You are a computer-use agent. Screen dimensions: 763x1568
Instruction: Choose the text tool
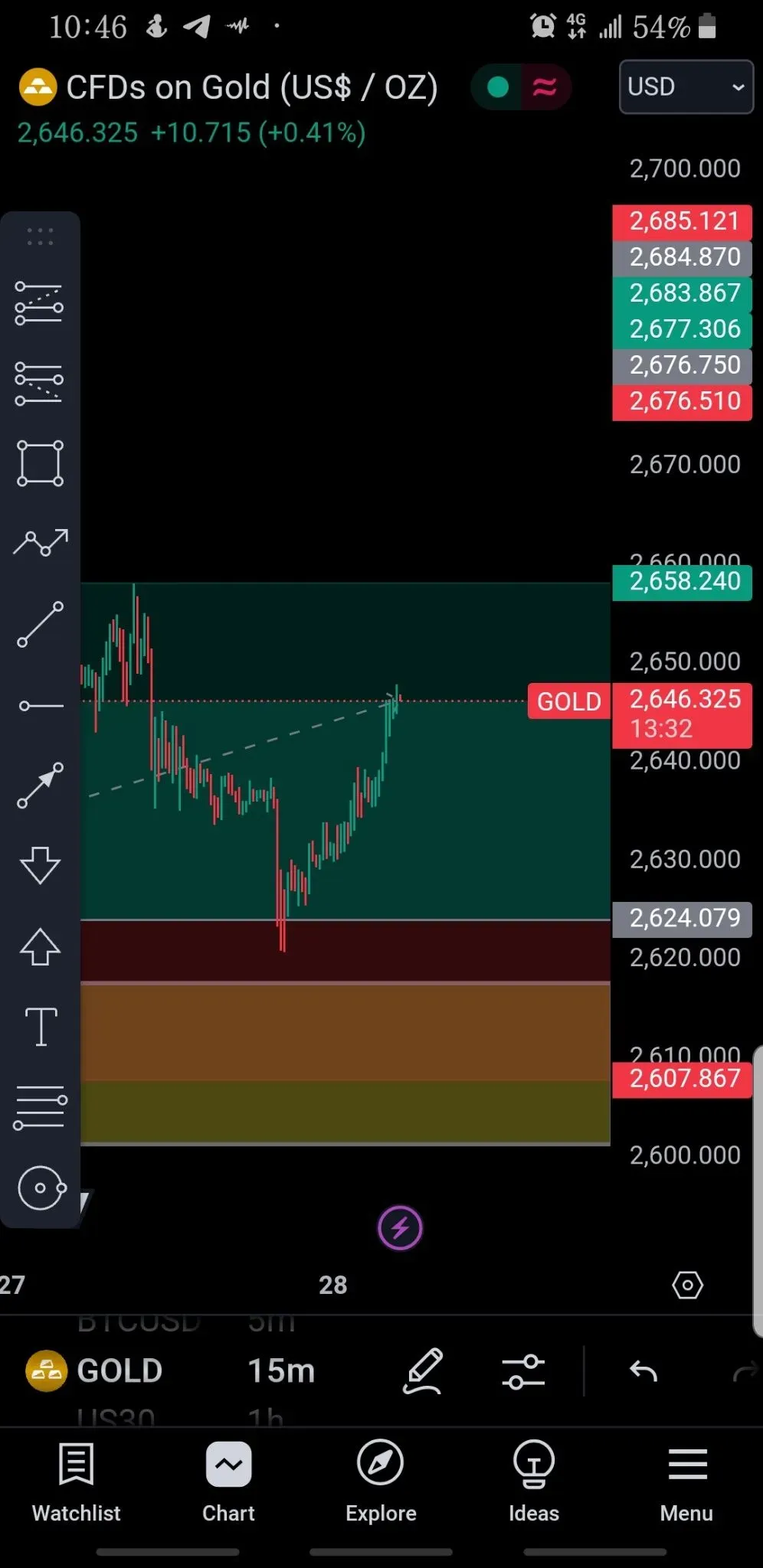coord(41,1027)
